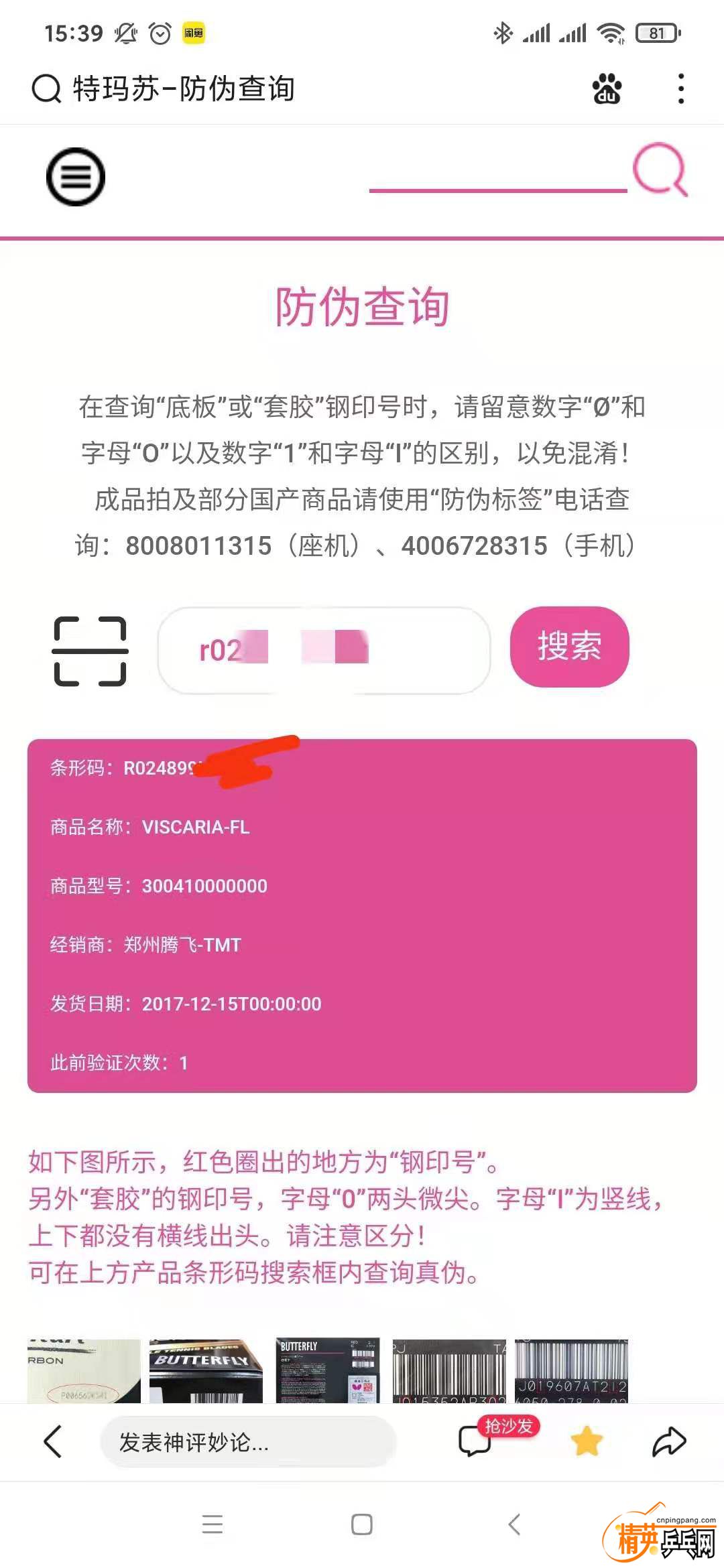The height and width of the screenshot is (1568, 724).
Task: Tap the pink magnifier search icon
Action: pyautogui.click(x=660, y=169)
